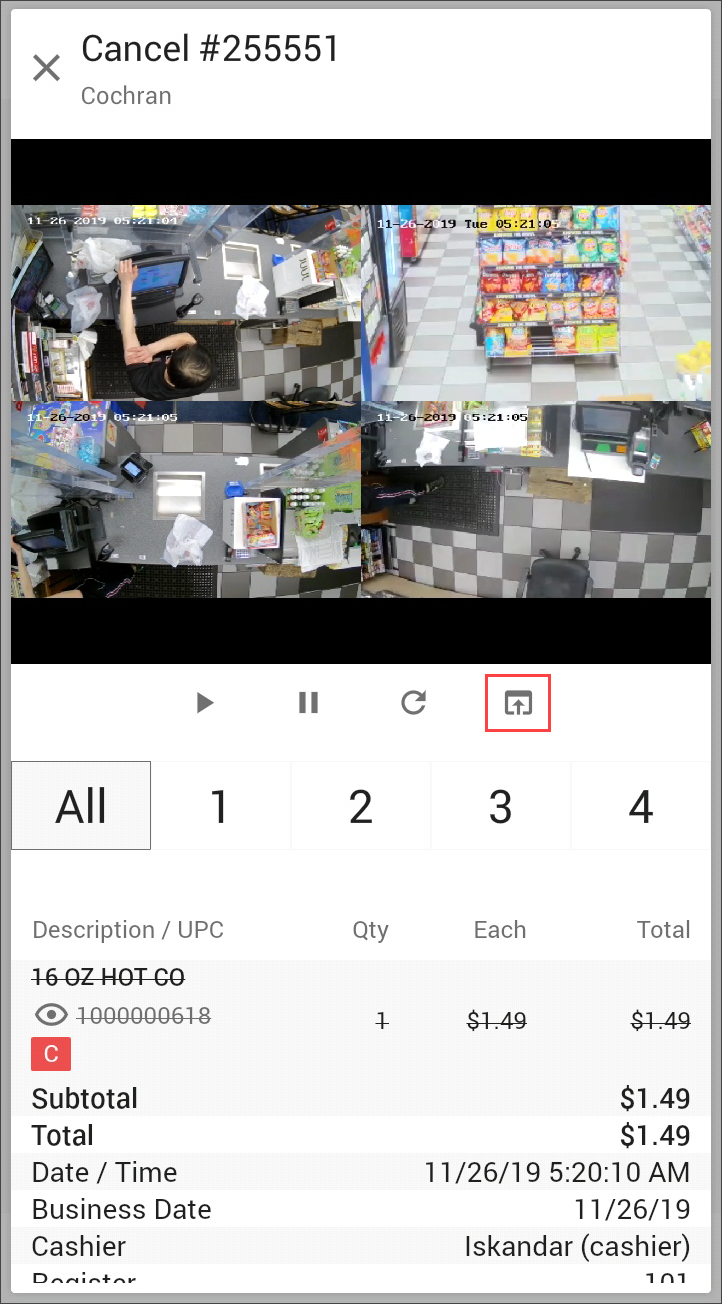This screenshot has height=1304, width=722.
Task: Switch to camera 4
Action: (x=640, y=806)
